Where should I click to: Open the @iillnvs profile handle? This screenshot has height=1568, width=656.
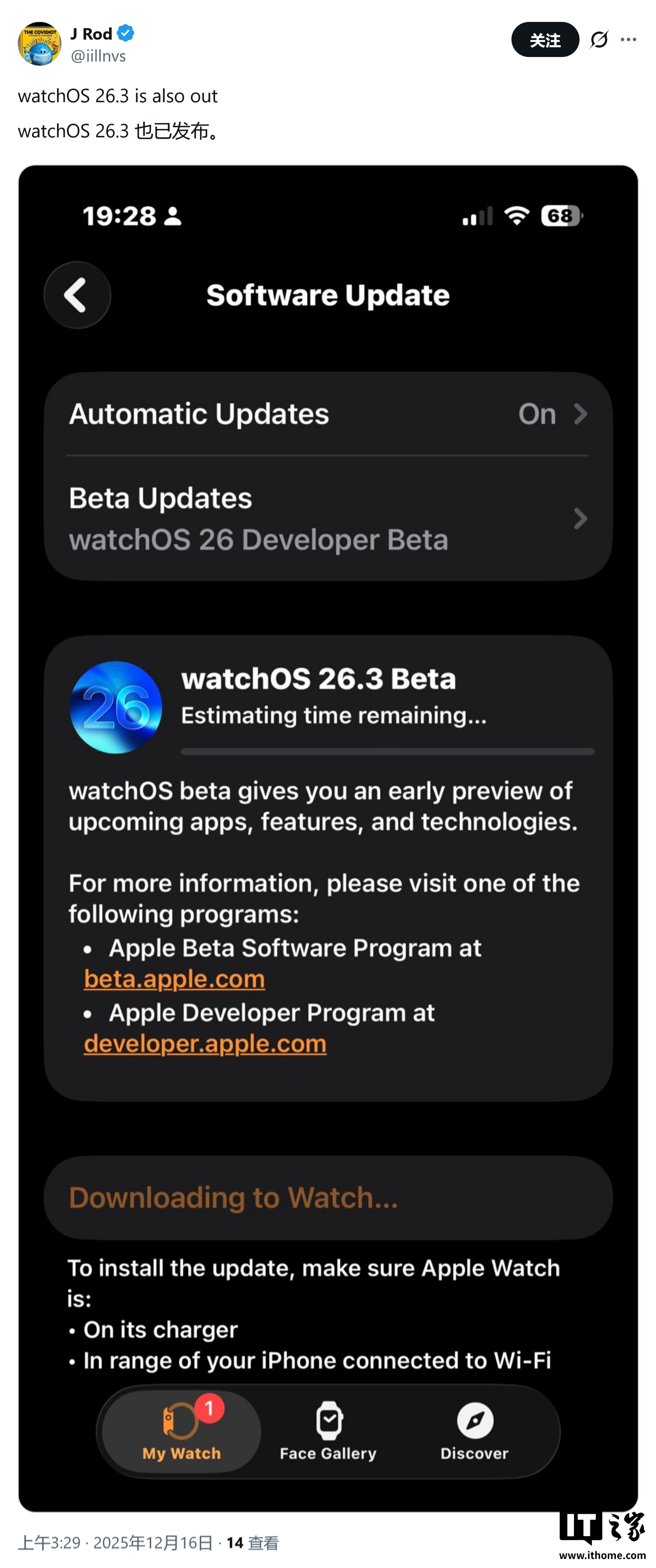98,56
